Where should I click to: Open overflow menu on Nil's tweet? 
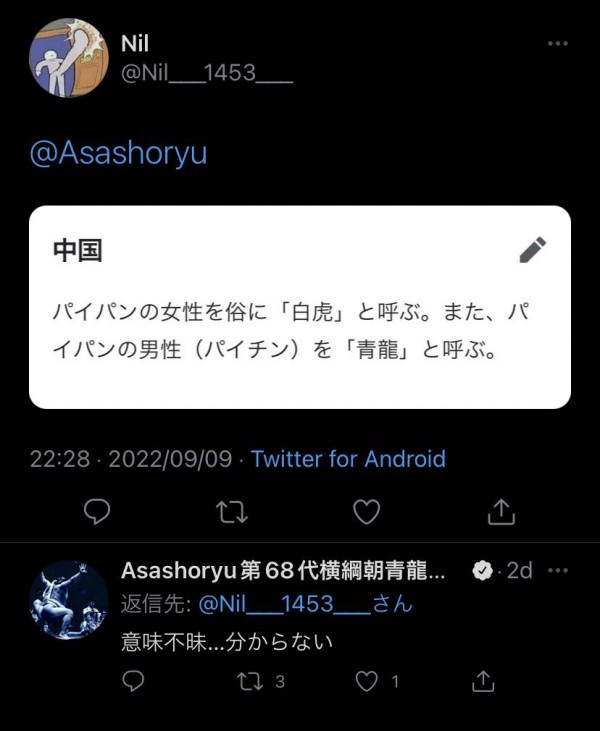(x=558, y=44)
